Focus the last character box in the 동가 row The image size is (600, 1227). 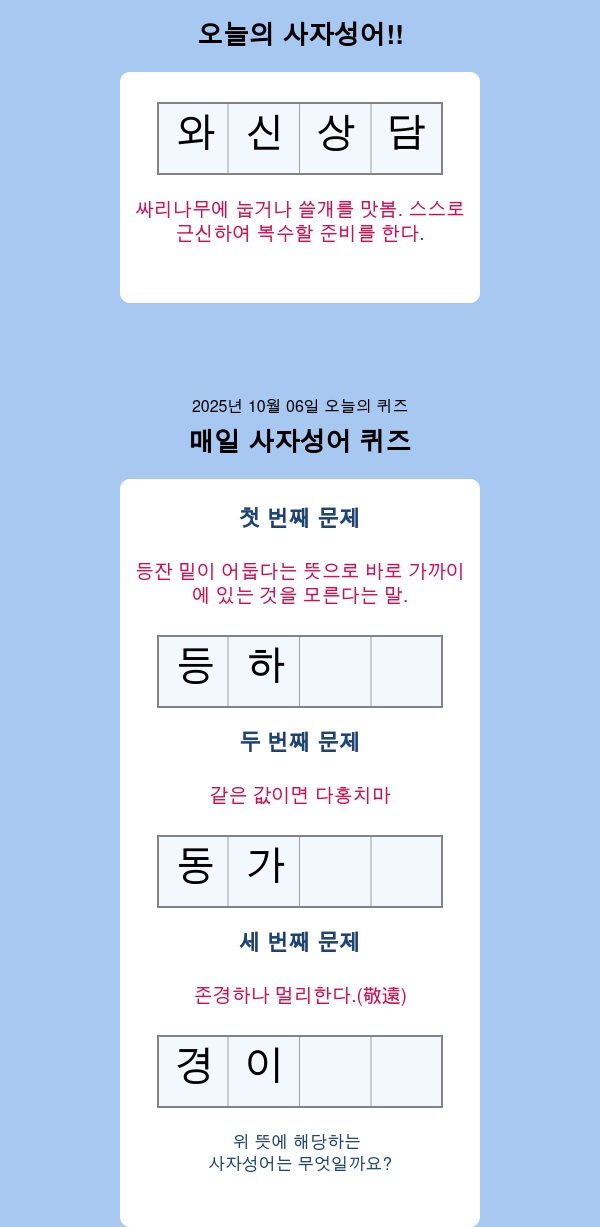coord(406,871)
